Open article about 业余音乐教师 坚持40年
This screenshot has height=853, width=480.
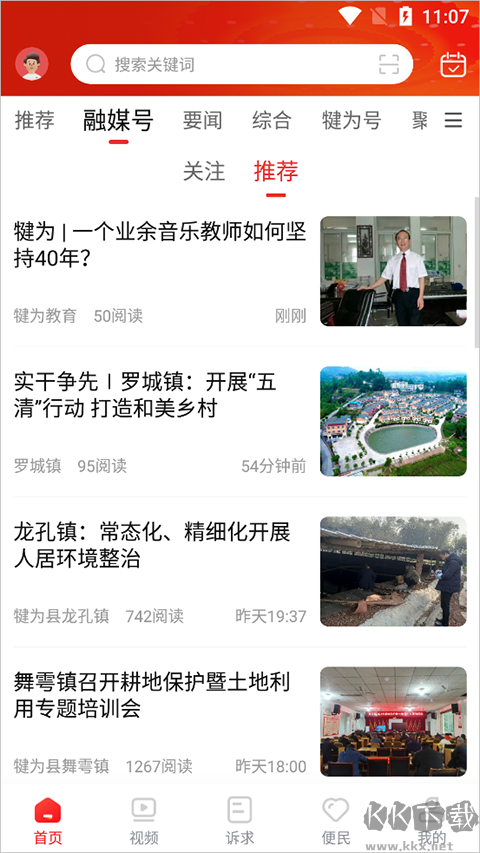click(240, 271)
